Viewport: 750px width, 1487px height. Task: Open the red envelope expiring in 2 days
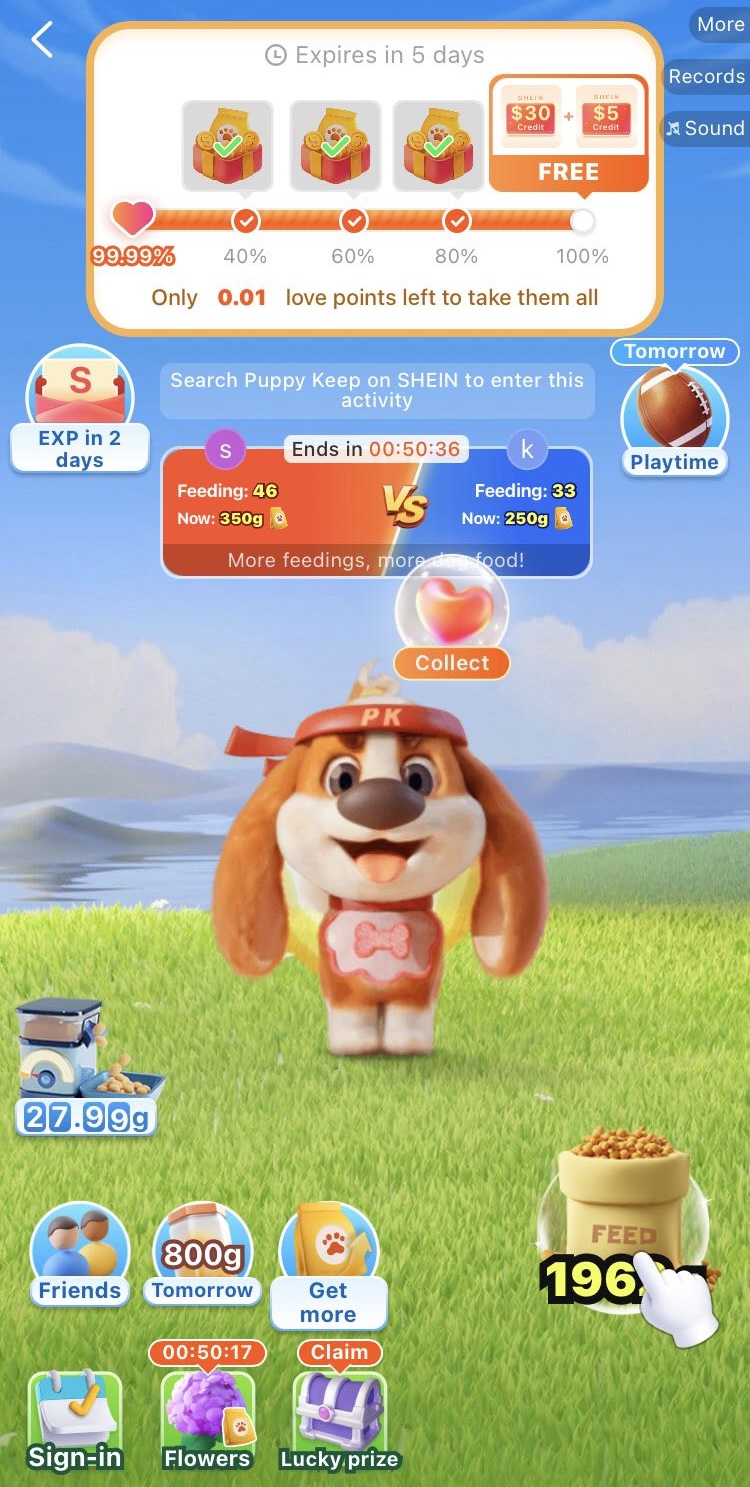coord(80,405)
